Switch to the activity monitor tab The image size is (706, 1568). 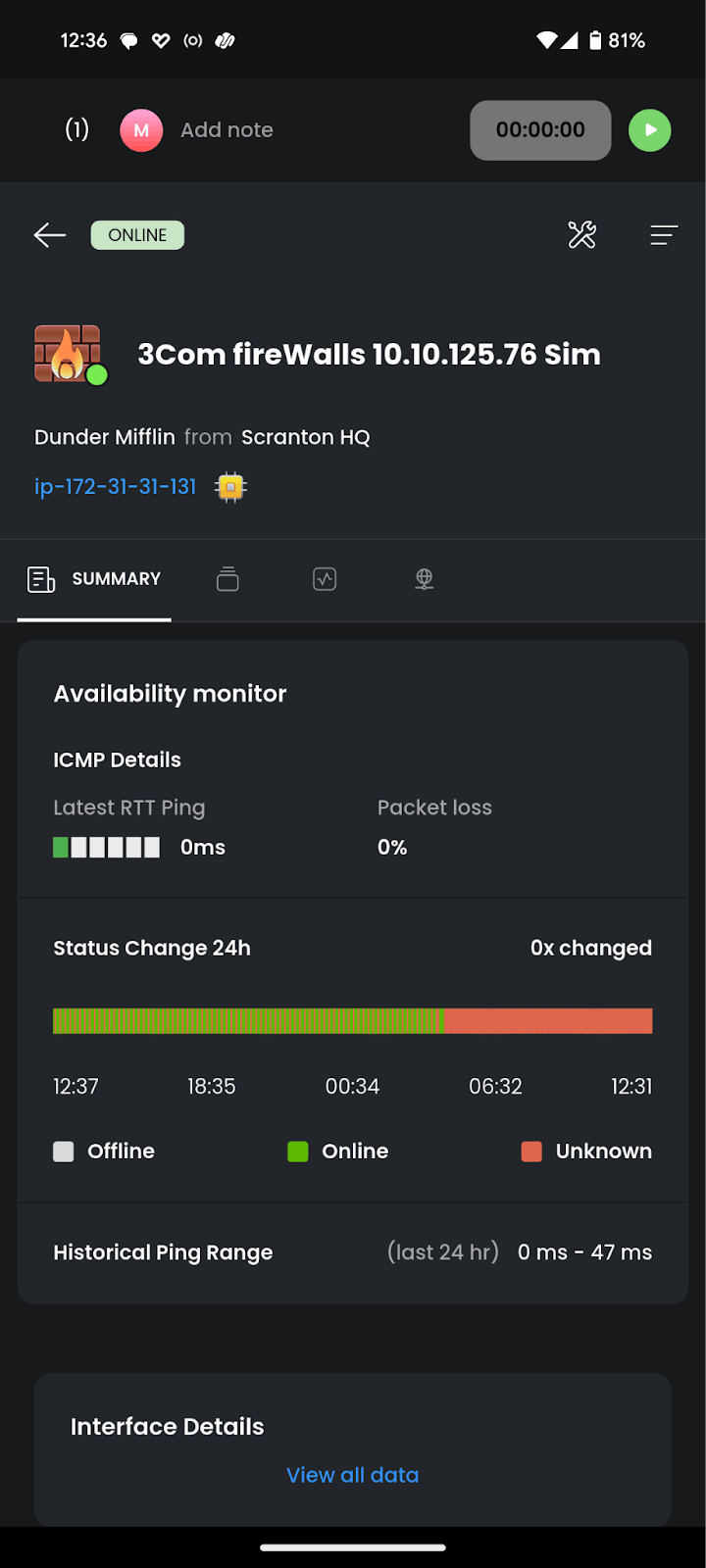pyautogui.click(x=325, y=579)
